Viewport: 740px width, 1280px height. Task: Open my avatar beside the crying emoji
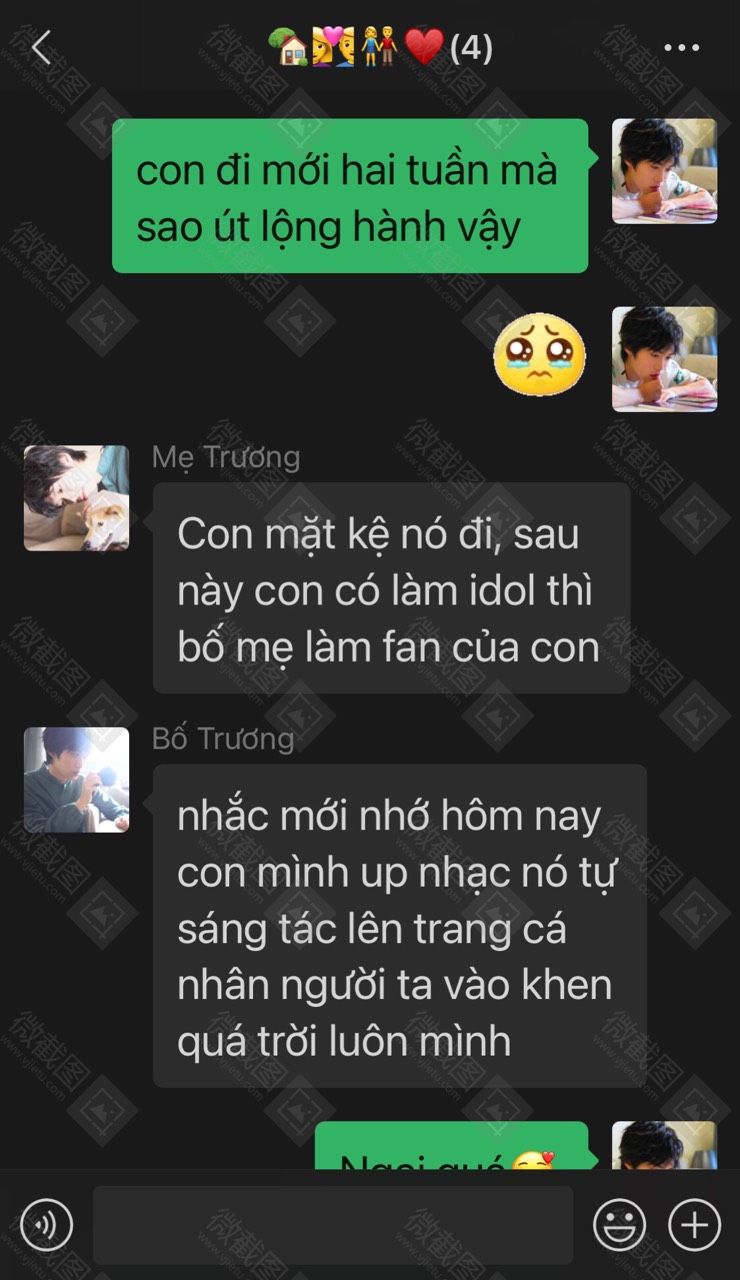(664, 359)
